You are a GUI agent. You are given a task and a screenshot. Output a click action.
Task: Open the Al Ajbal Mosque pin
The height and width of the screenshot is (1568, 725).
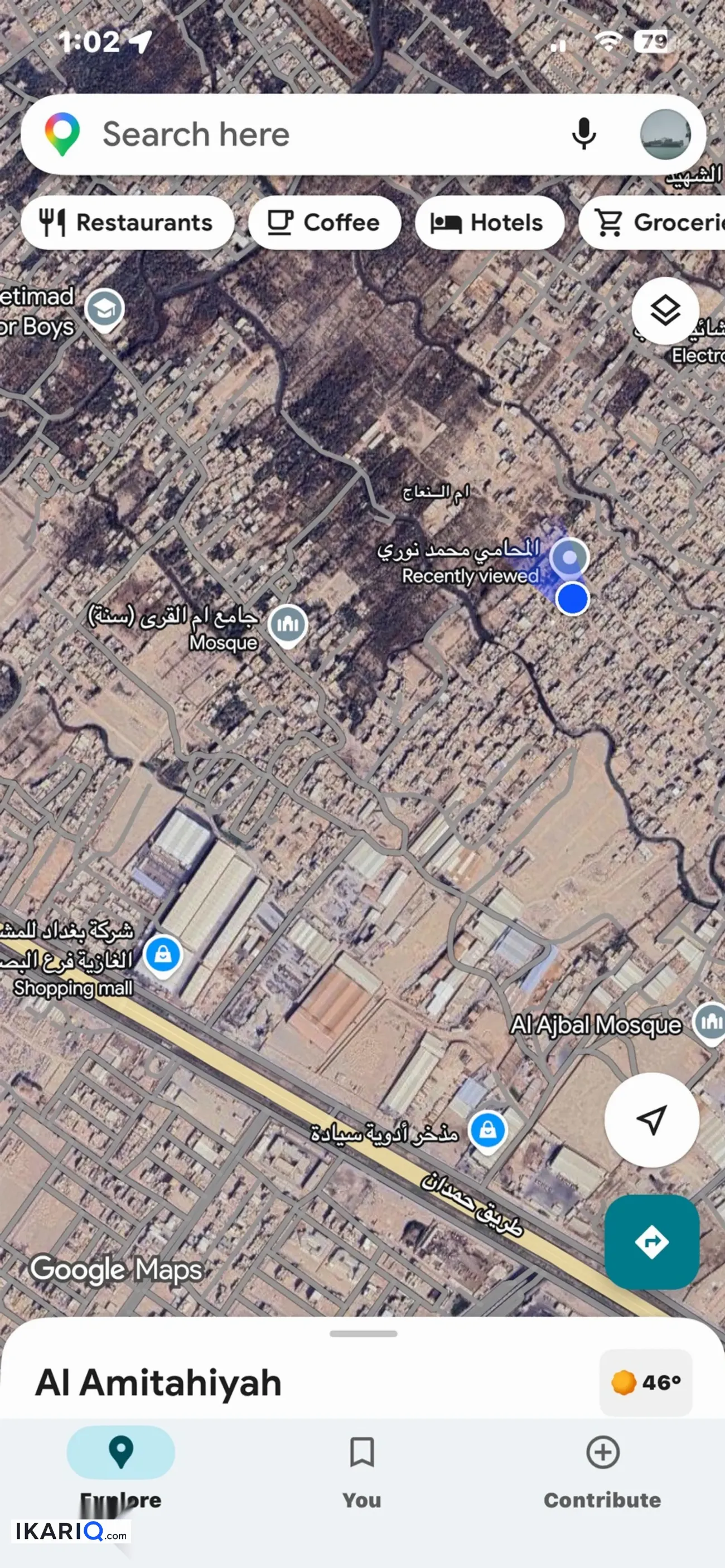coord(710,1023)
